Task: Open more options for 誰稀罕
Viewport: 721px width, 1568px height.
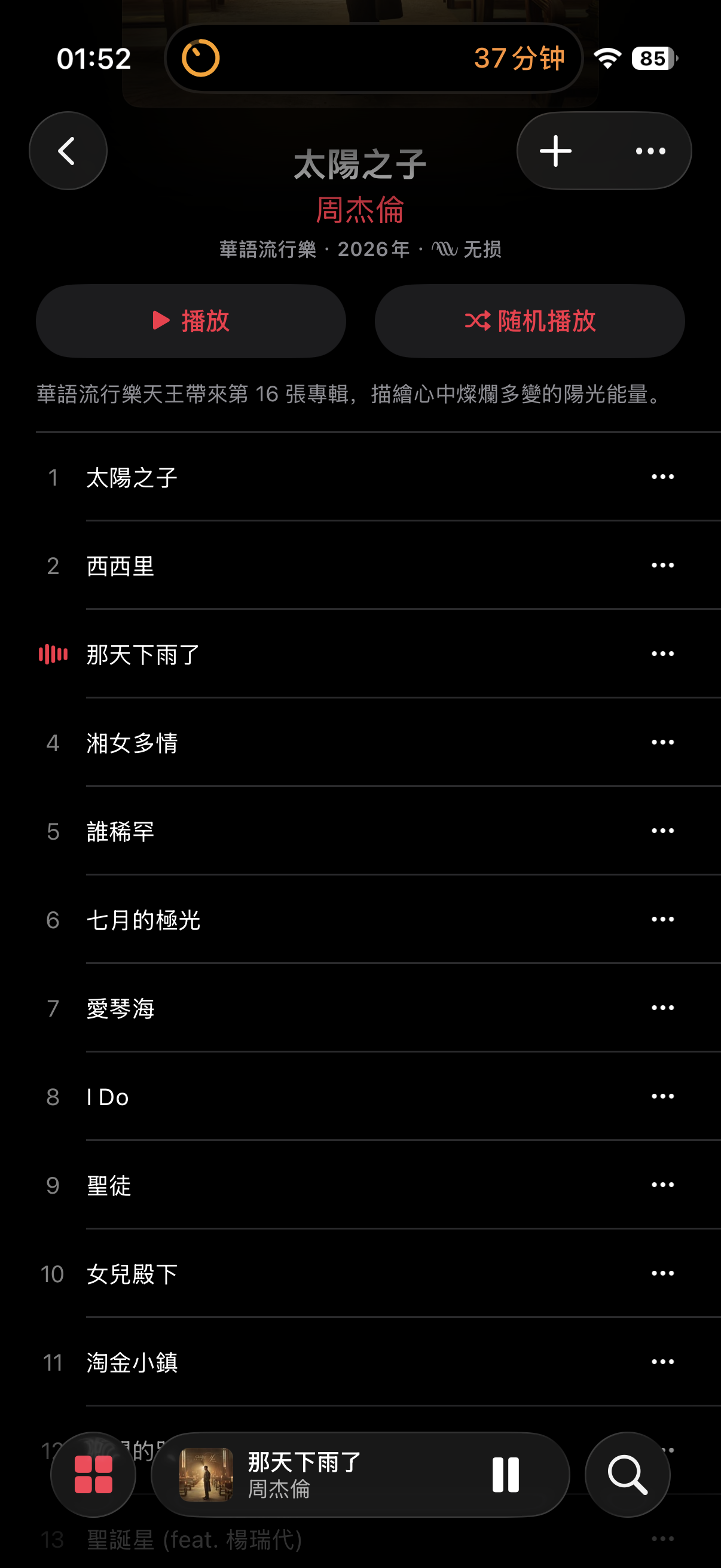Action: tap(662, 831)
